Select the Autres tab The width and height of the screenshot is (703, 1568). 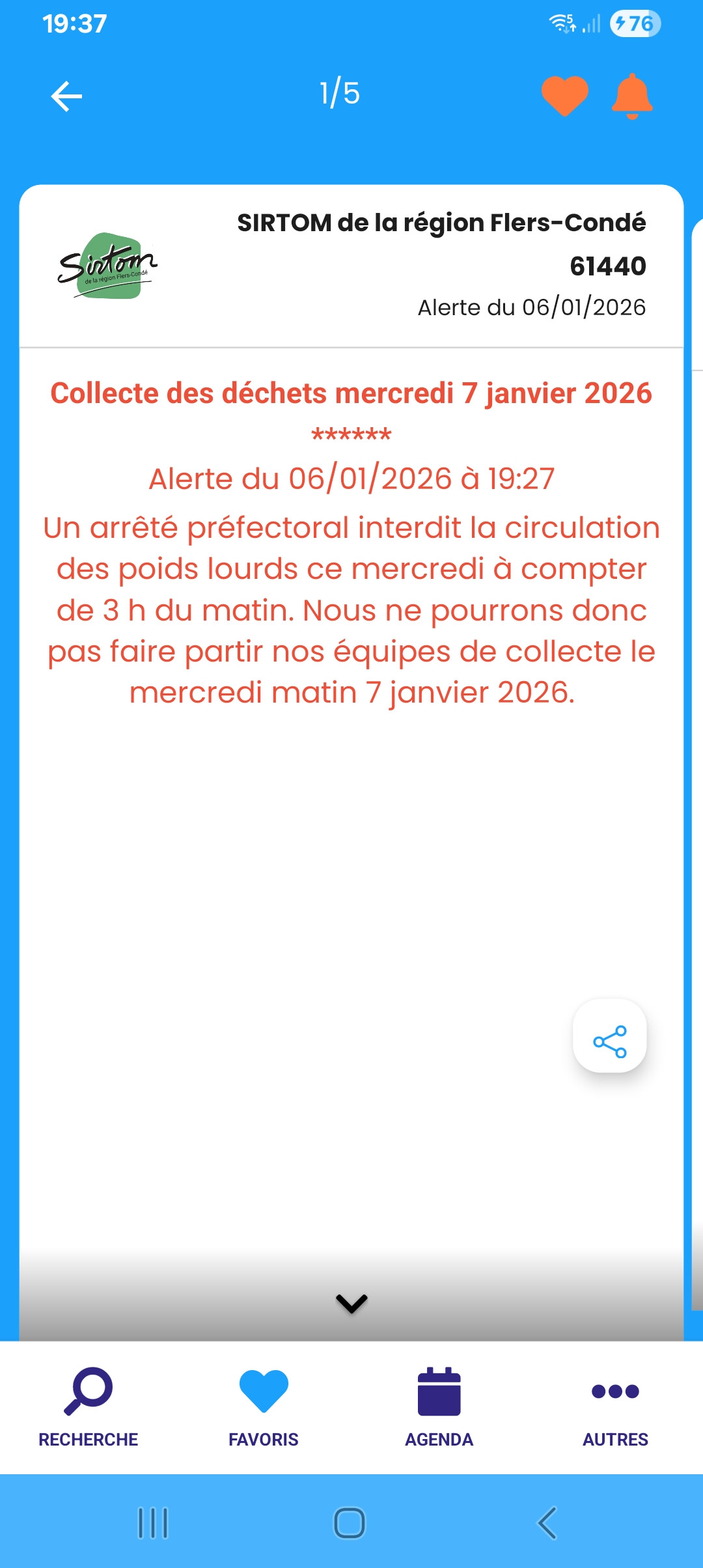pyautogui.click(x=615, y=1407)
